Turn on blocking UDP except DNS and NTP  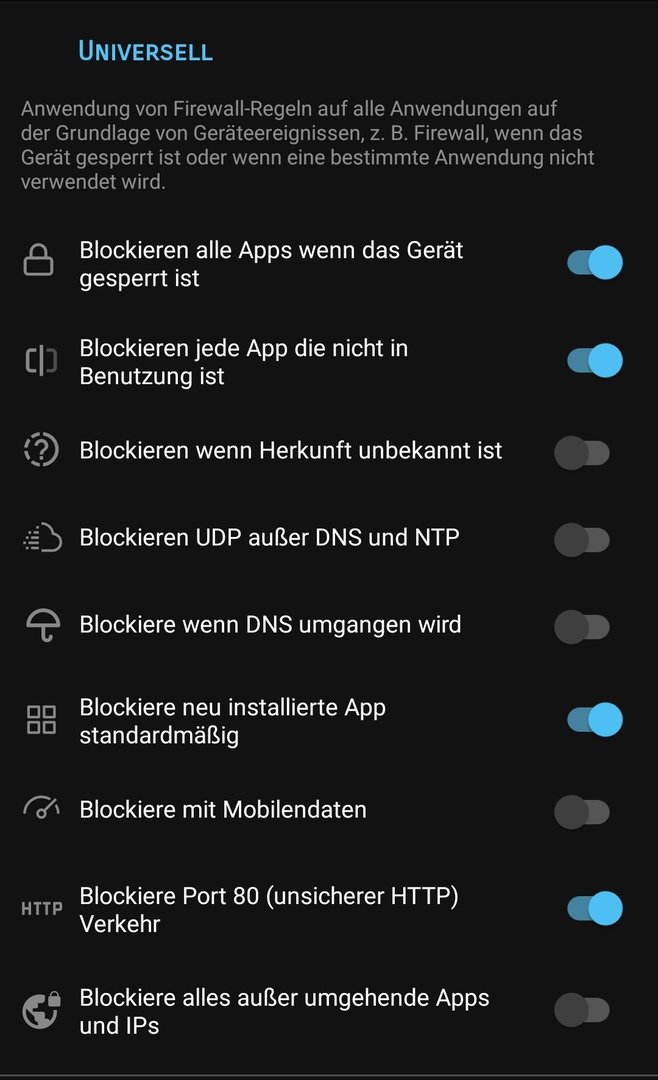[x=582, y=540]
